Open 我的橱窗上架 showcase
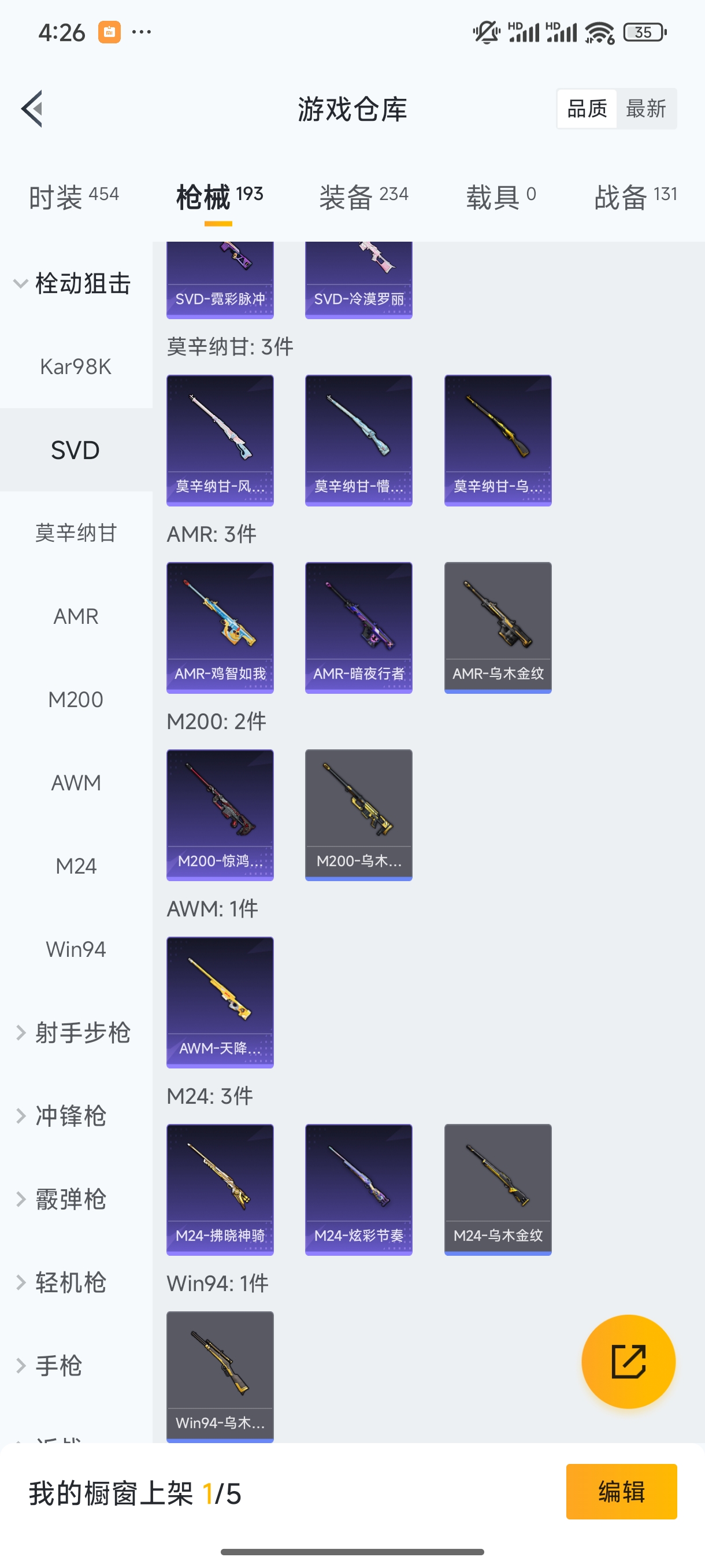Viewport: 705px width, 1568px height. point(134,1493)
